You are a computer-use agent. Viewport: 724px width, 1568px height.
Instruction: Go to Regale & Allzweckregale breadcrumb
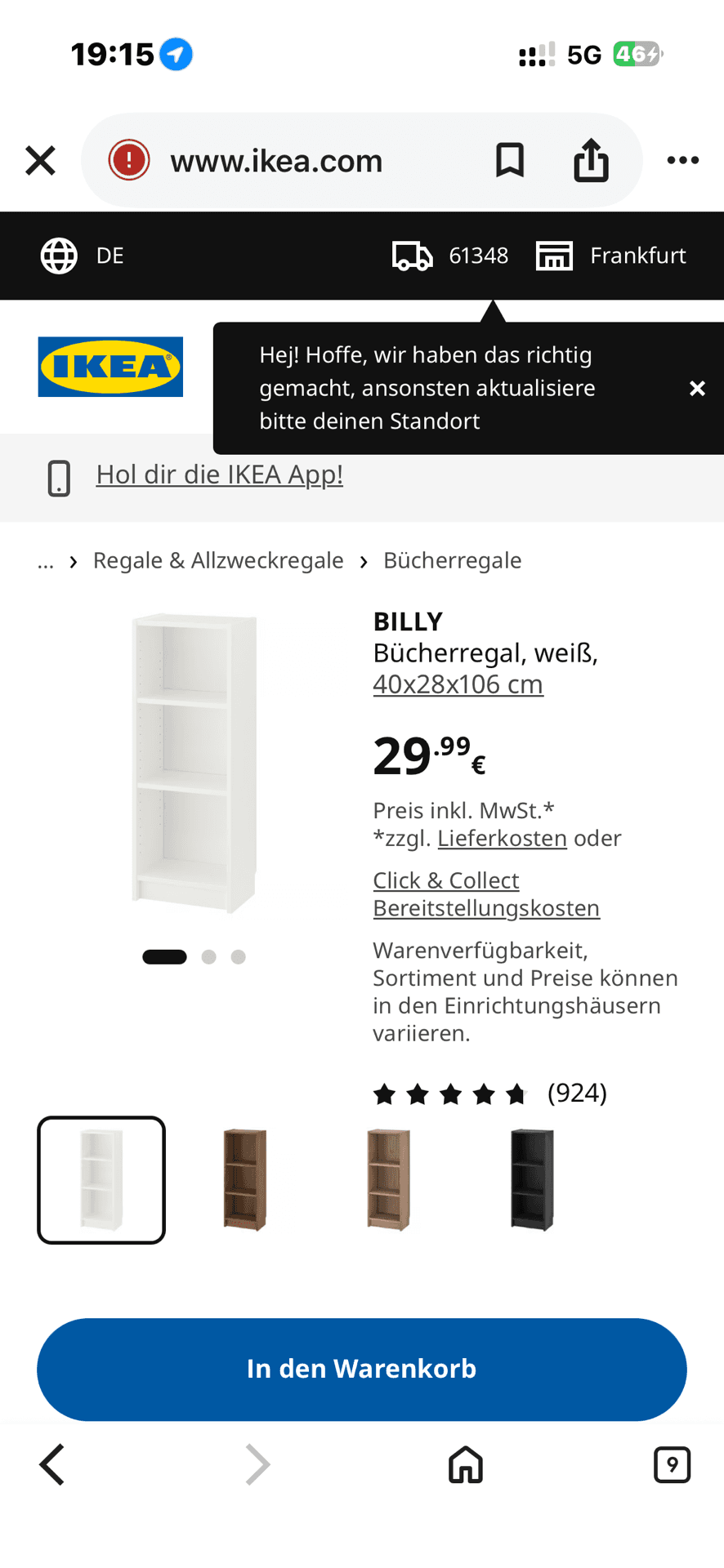pos(218,561)
